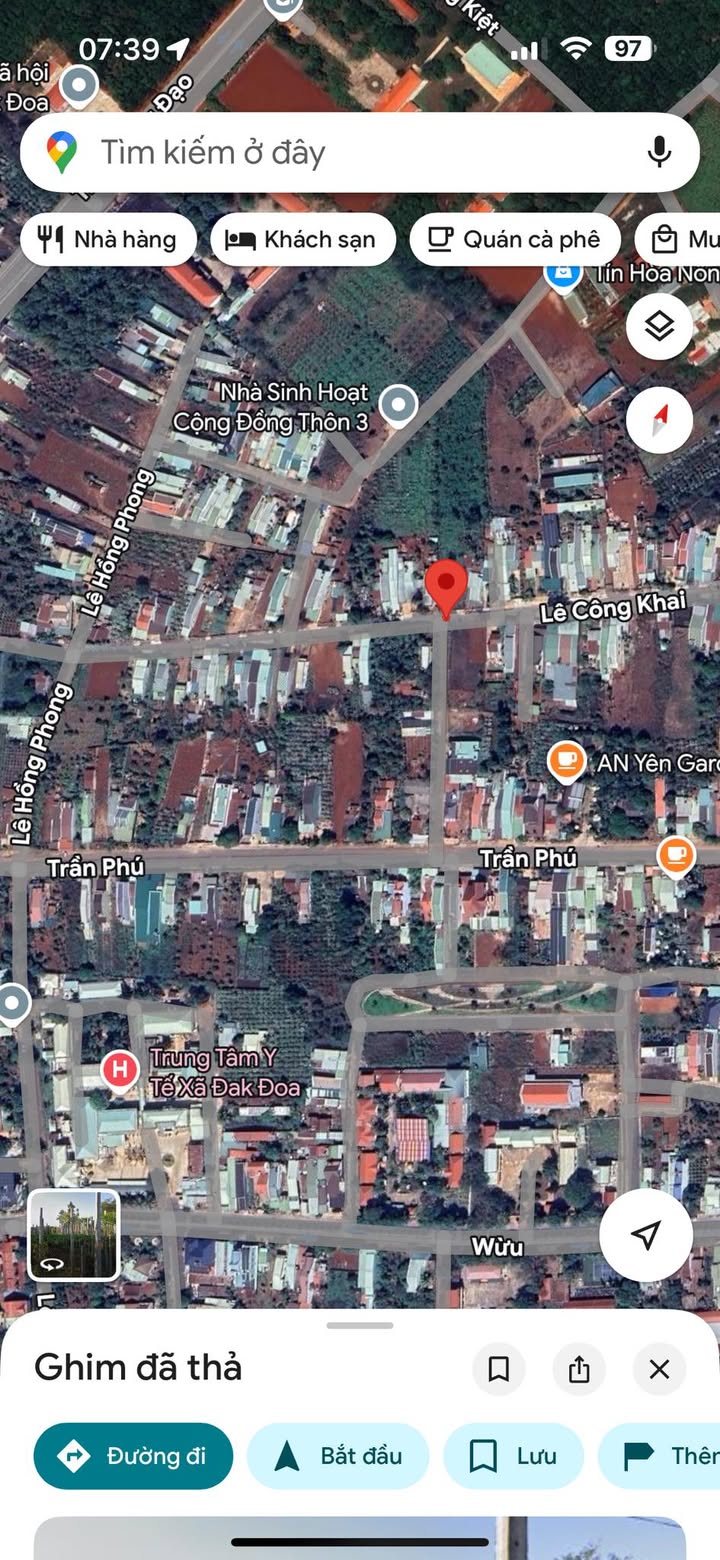
Task: Tap the Trung Tâm Y Tế Xã Đak Đoa marker
Action: click(x=120, y=1071)
